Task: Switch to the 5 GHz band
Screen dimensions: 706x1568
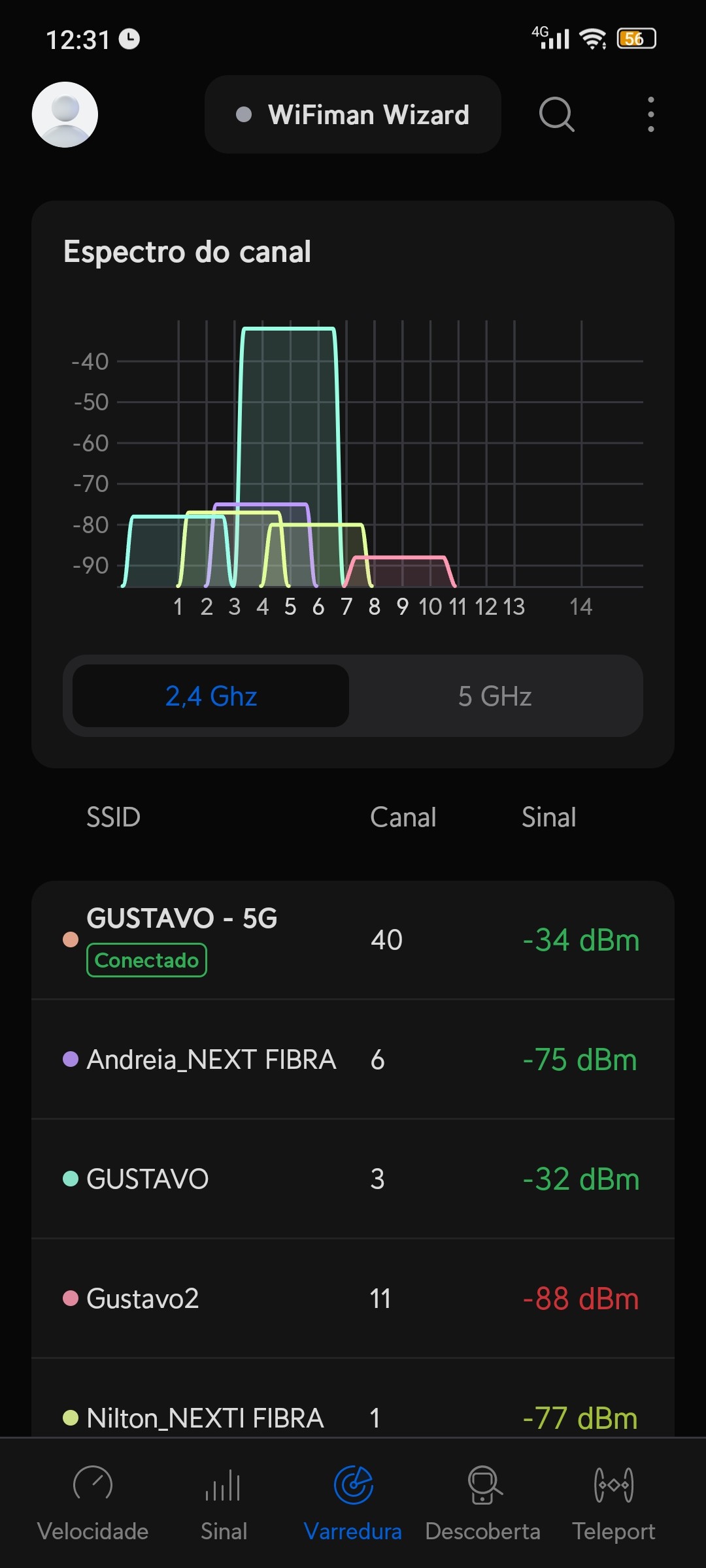Action: tap(495, 696)
